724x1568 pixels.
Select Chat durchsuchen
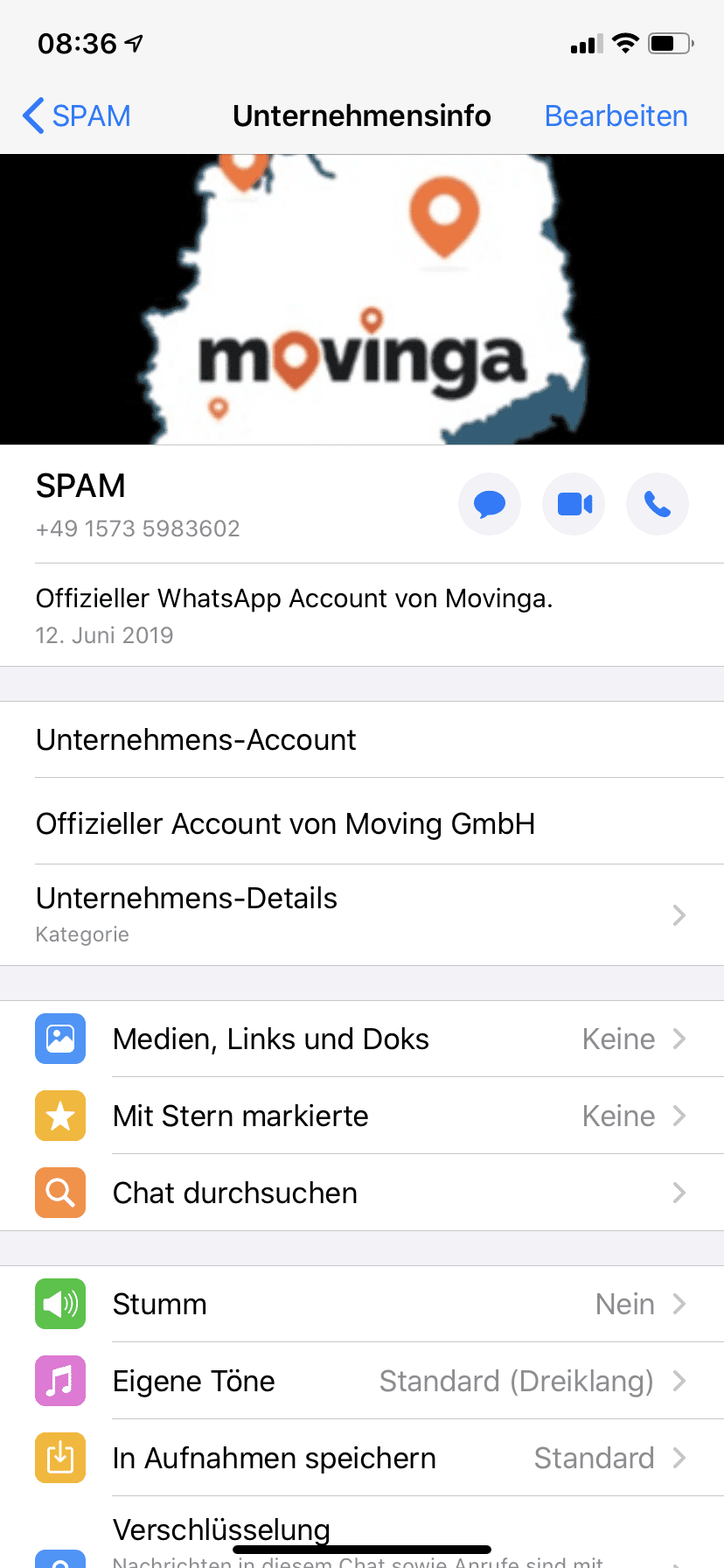point(362,1193)
